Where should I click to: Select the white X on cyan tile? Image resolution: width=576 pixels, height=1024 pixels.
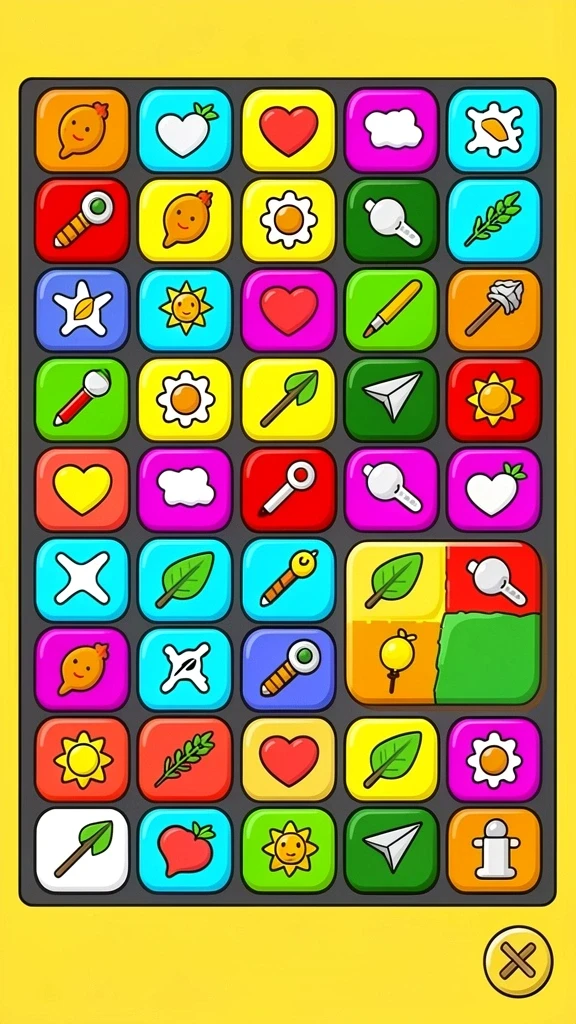pyautogui.click(x=82, y=579)
